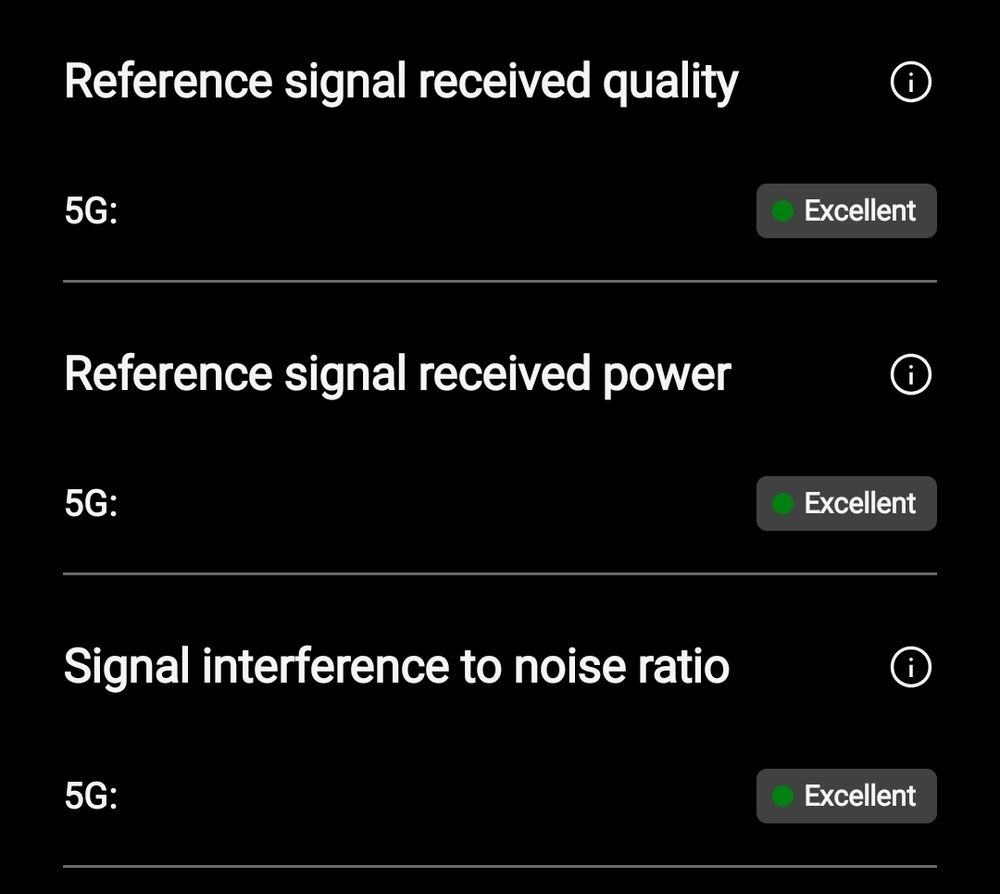The width and height of the screenshot is (1000, 894).
Task: Show info about Reference signal received power
Action: tap(909, 375)
